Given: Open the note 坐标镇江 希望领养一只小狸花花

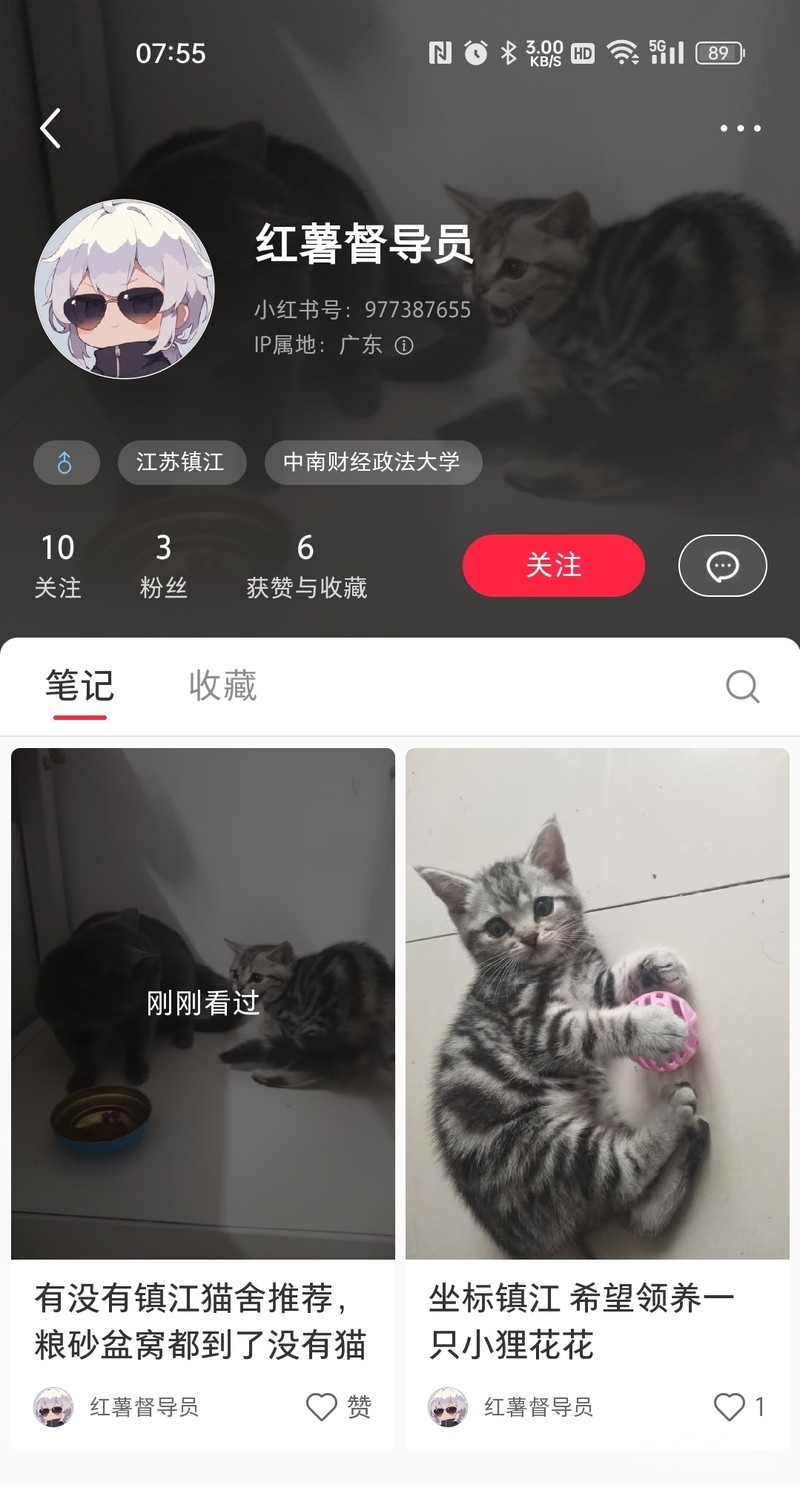Looking at the screenshot, I should [597, 1003].
